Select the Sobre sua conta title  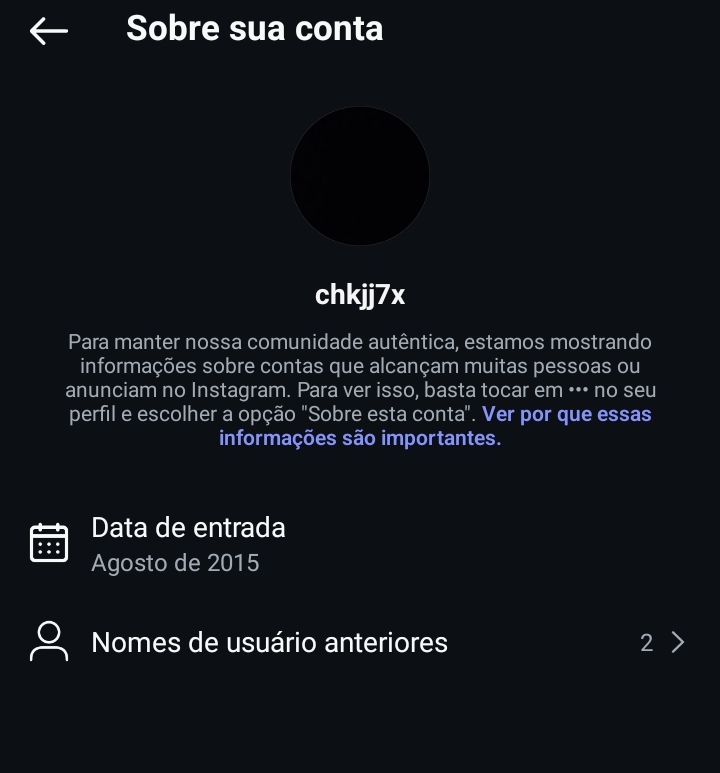click(x=253, y=28)
